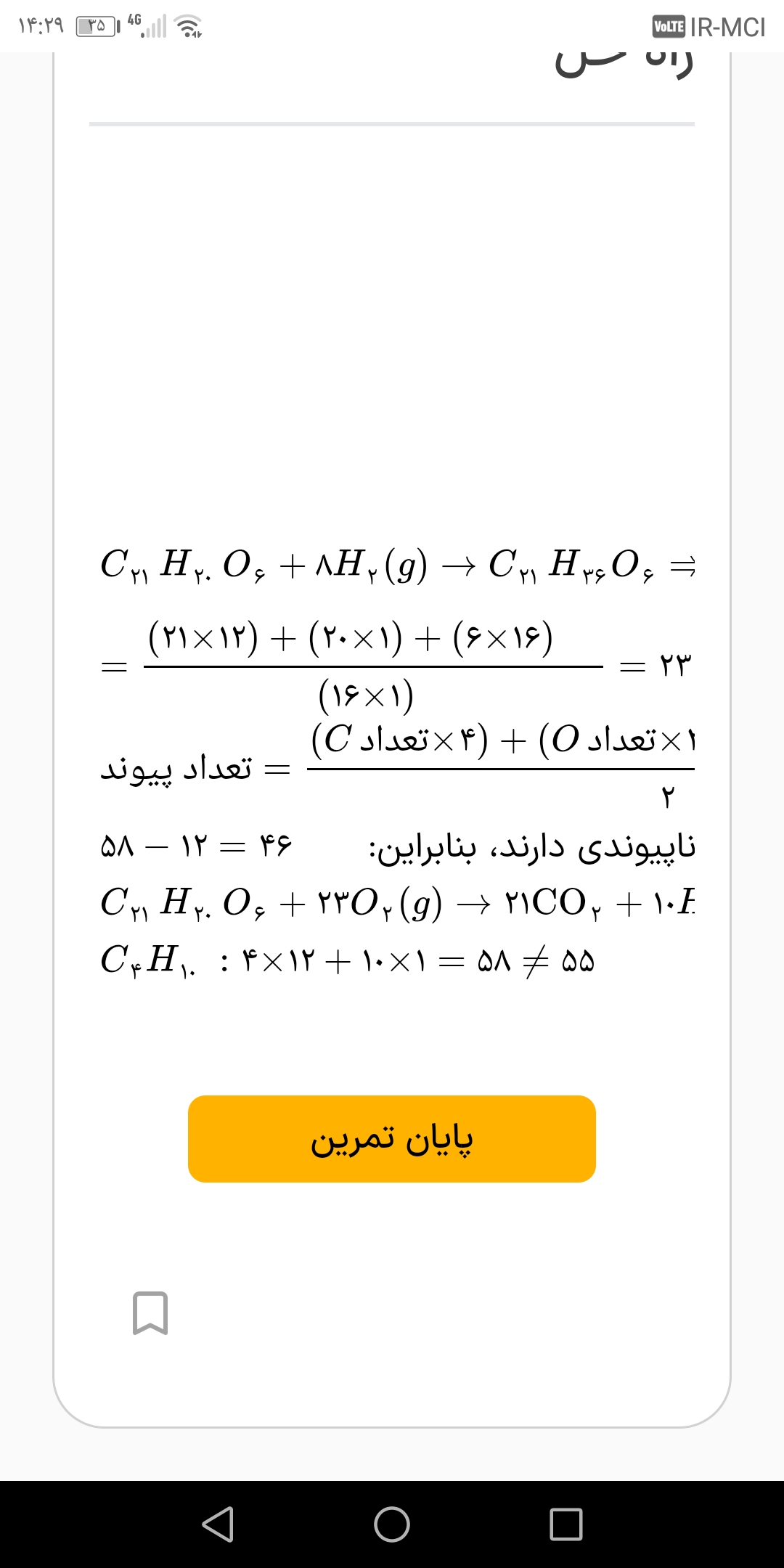Go to the home screen
This screenshot has height=1568, width=784.
click(392, 1524)
